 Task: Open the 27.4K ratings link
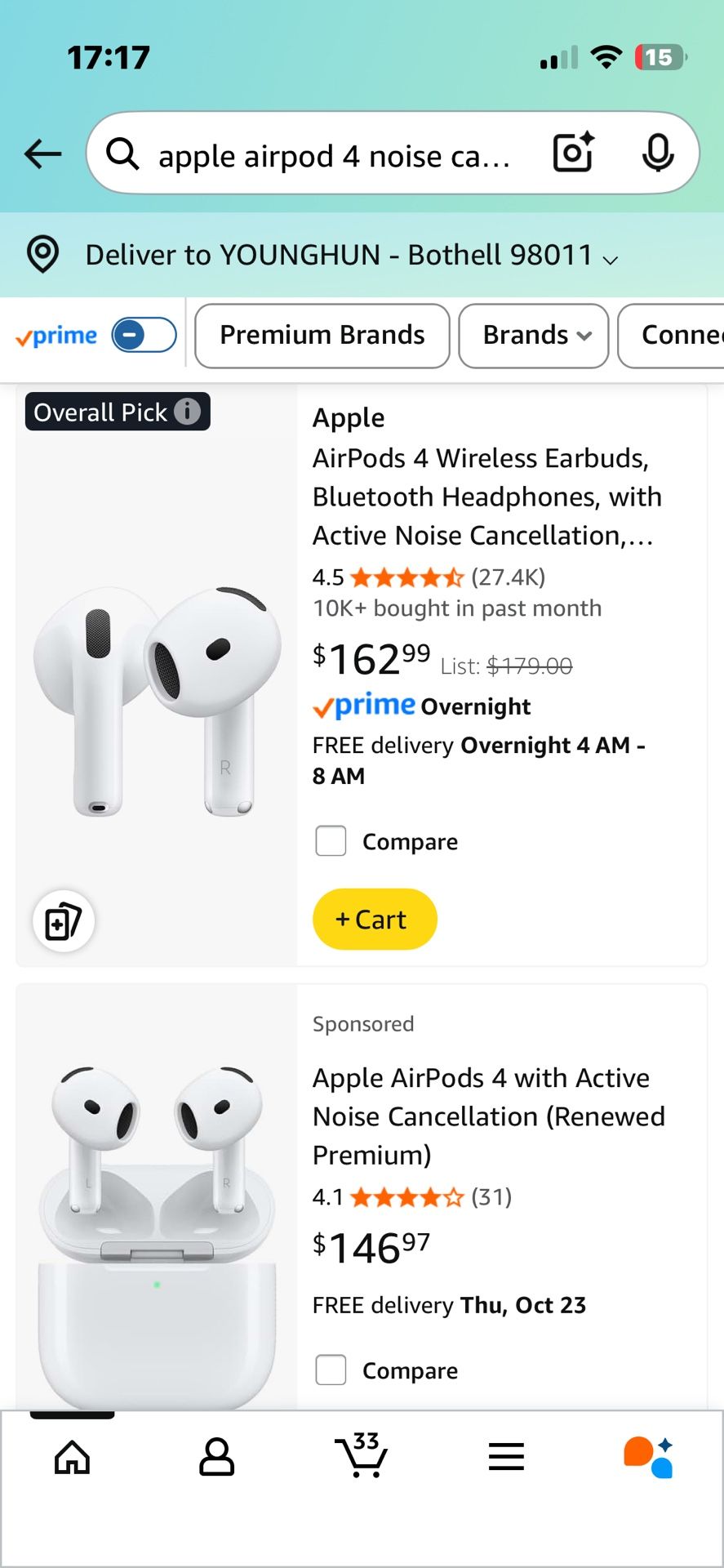pyautogui.click(x=504, y=577)
